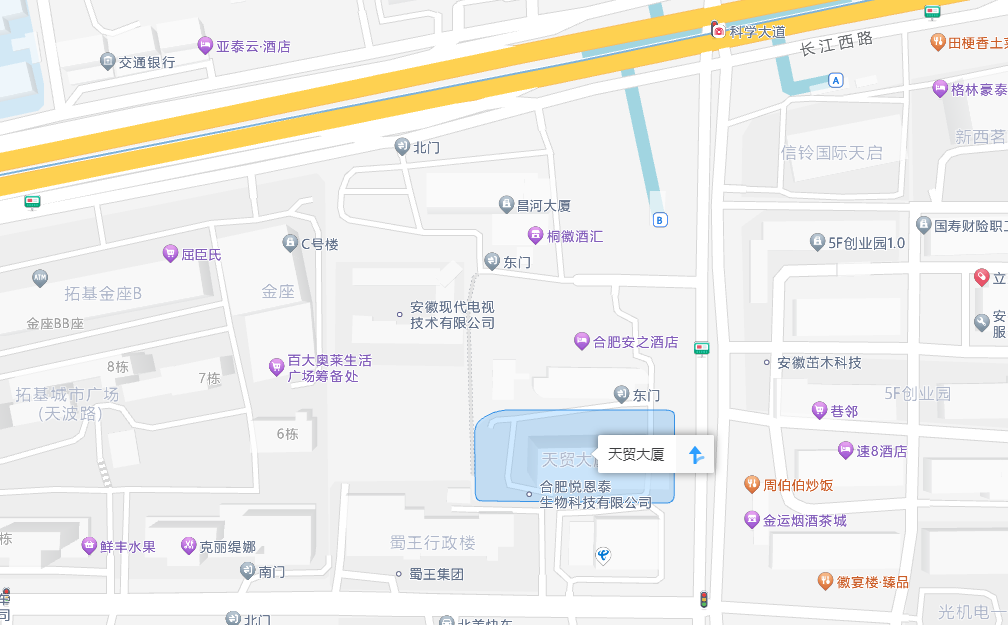1008x625 pixels.
Task: Tap the 格林豪泰 hotel marker
Action: tap(940, 89)
